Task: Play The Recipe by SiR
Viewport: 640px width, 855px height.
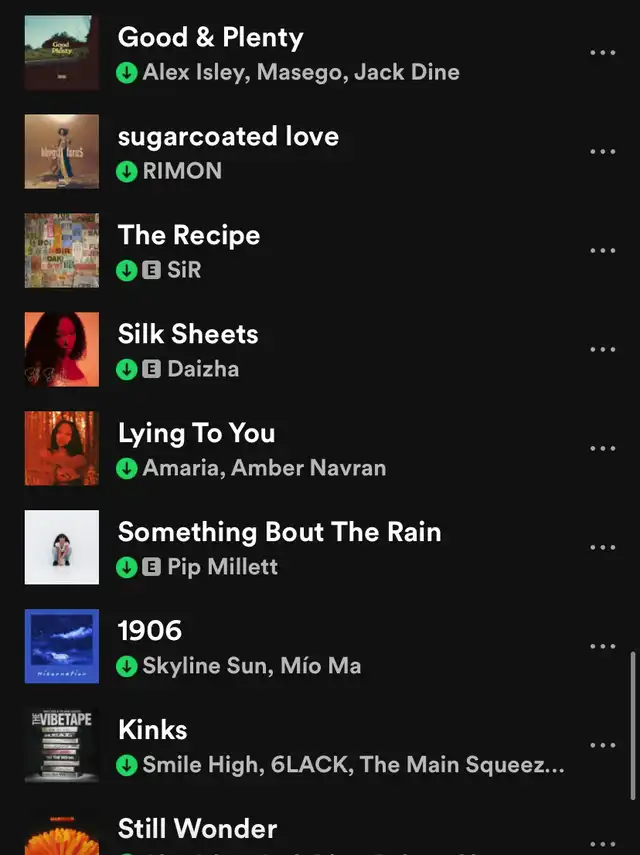Action: (189, 236)
